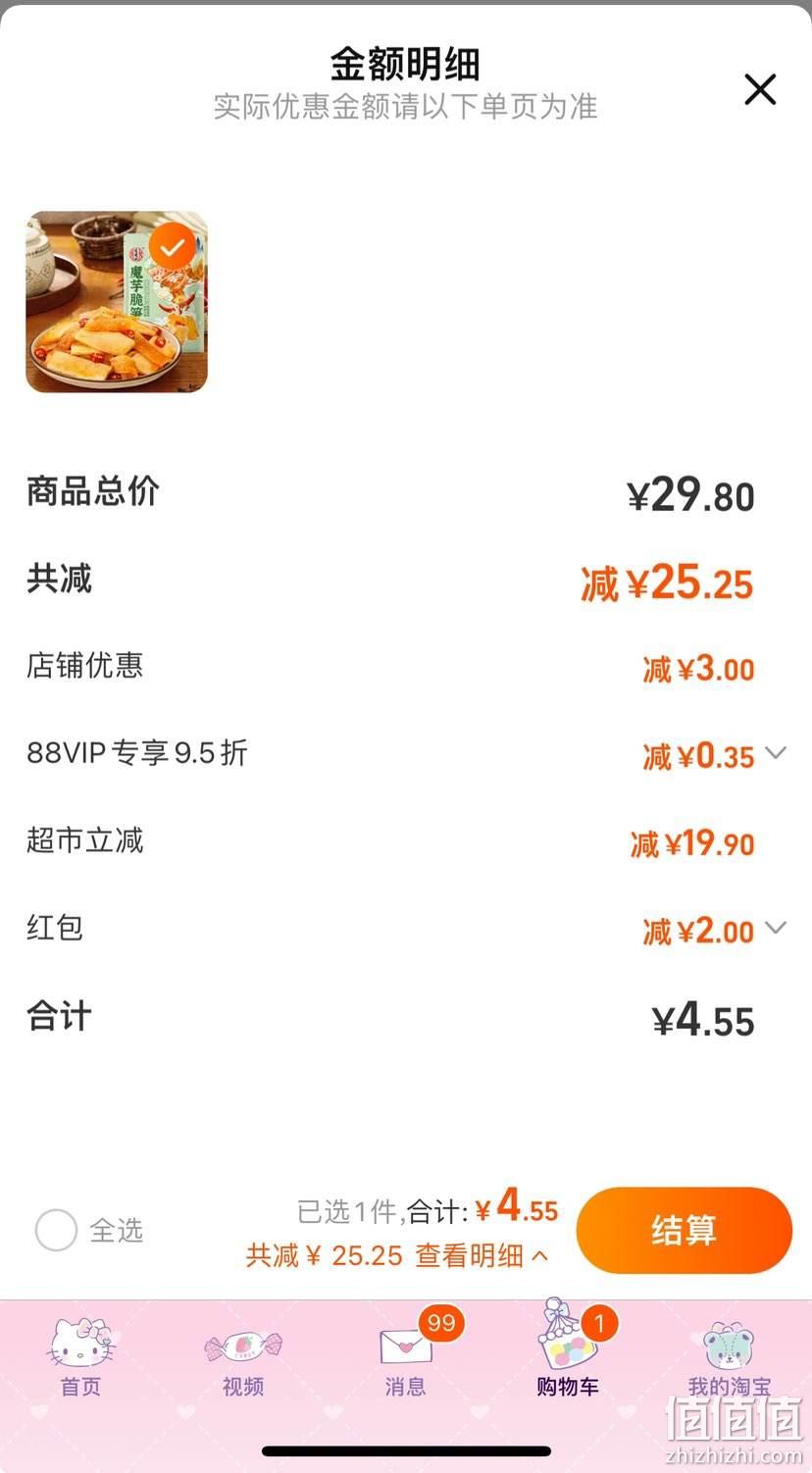Image resolution: width=812 pixels, height=1473 pixels.
Task: Open the selected 魔芋脆笋 product thumbnail
Action: coord(117,302)
